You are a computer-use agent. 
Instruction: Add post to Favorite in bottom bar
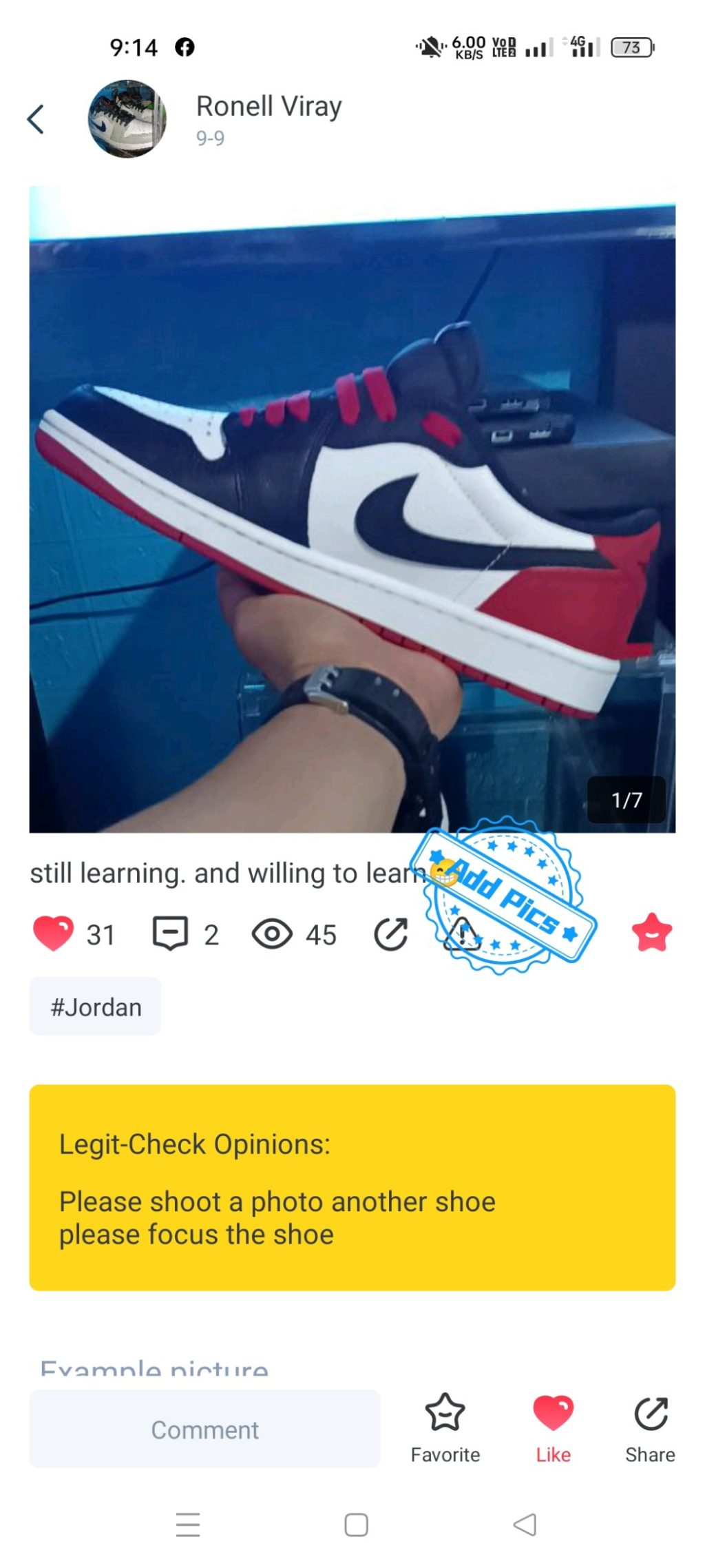(445, 1426)
